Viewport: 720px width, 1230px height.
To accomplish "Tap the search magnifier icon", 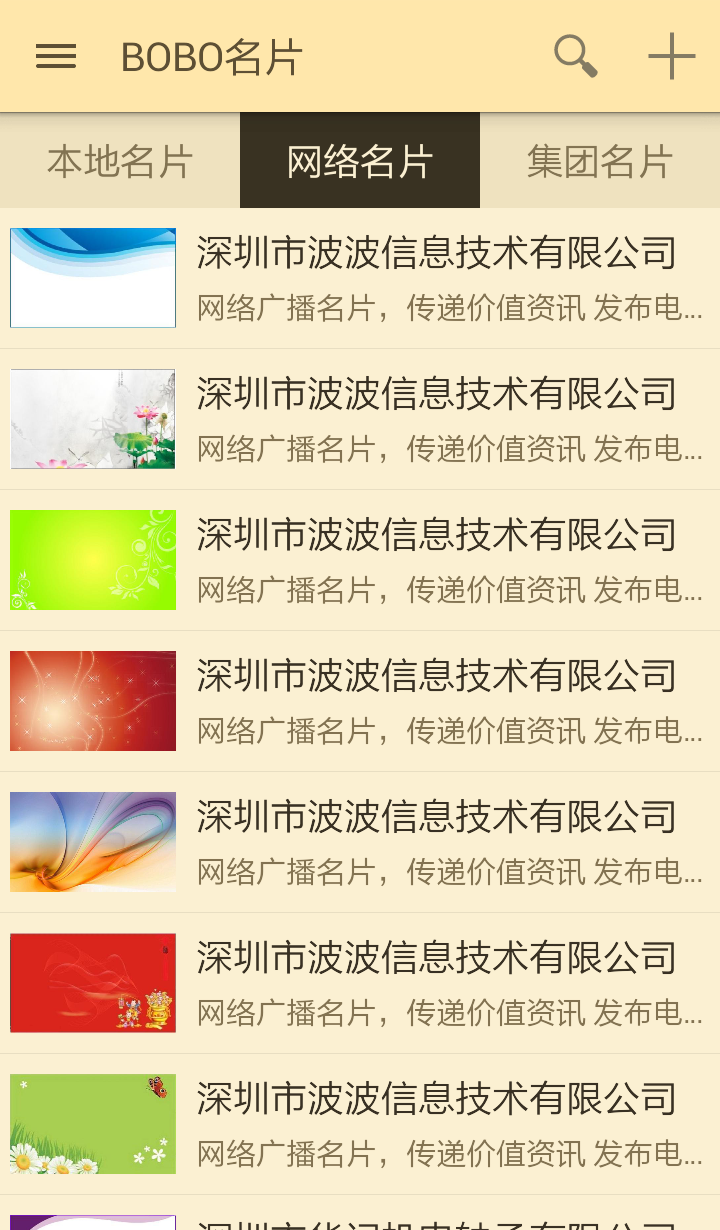I will tap(576, 56).
